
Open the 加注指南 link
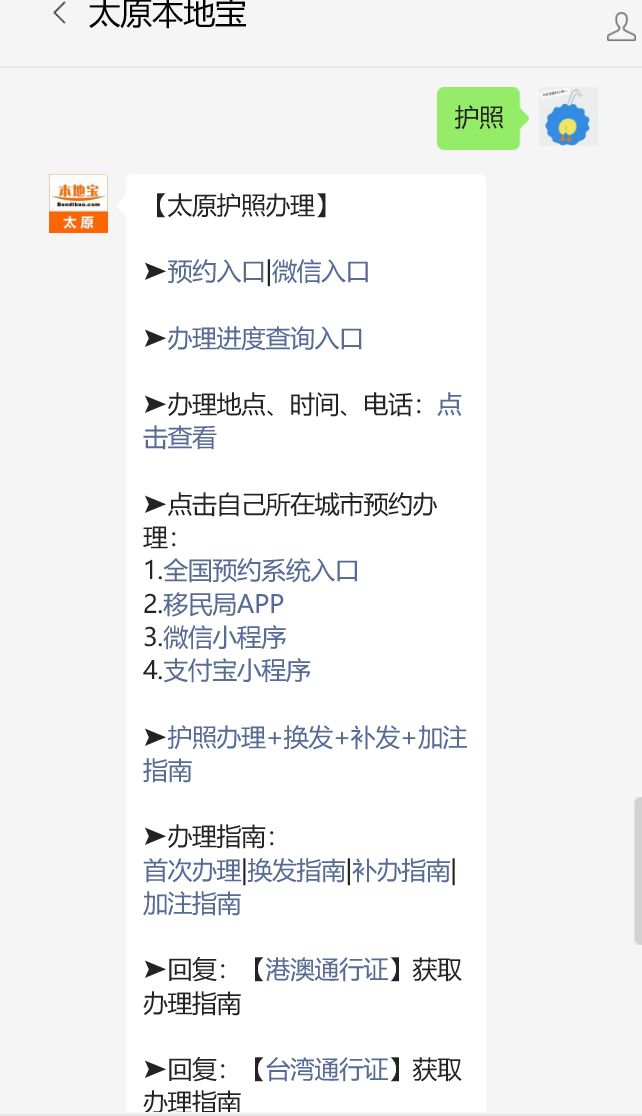tap(192, 904)
